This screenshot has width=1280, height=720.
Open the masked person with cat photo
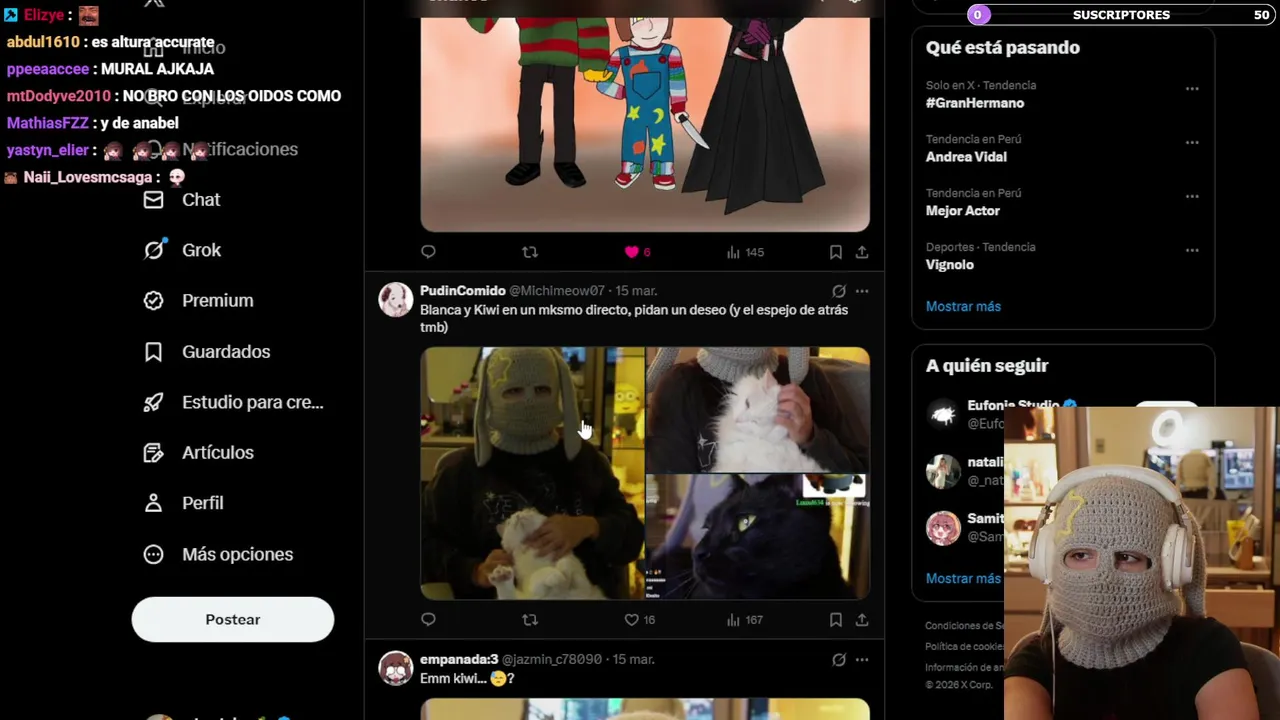[x=532, y=473]
